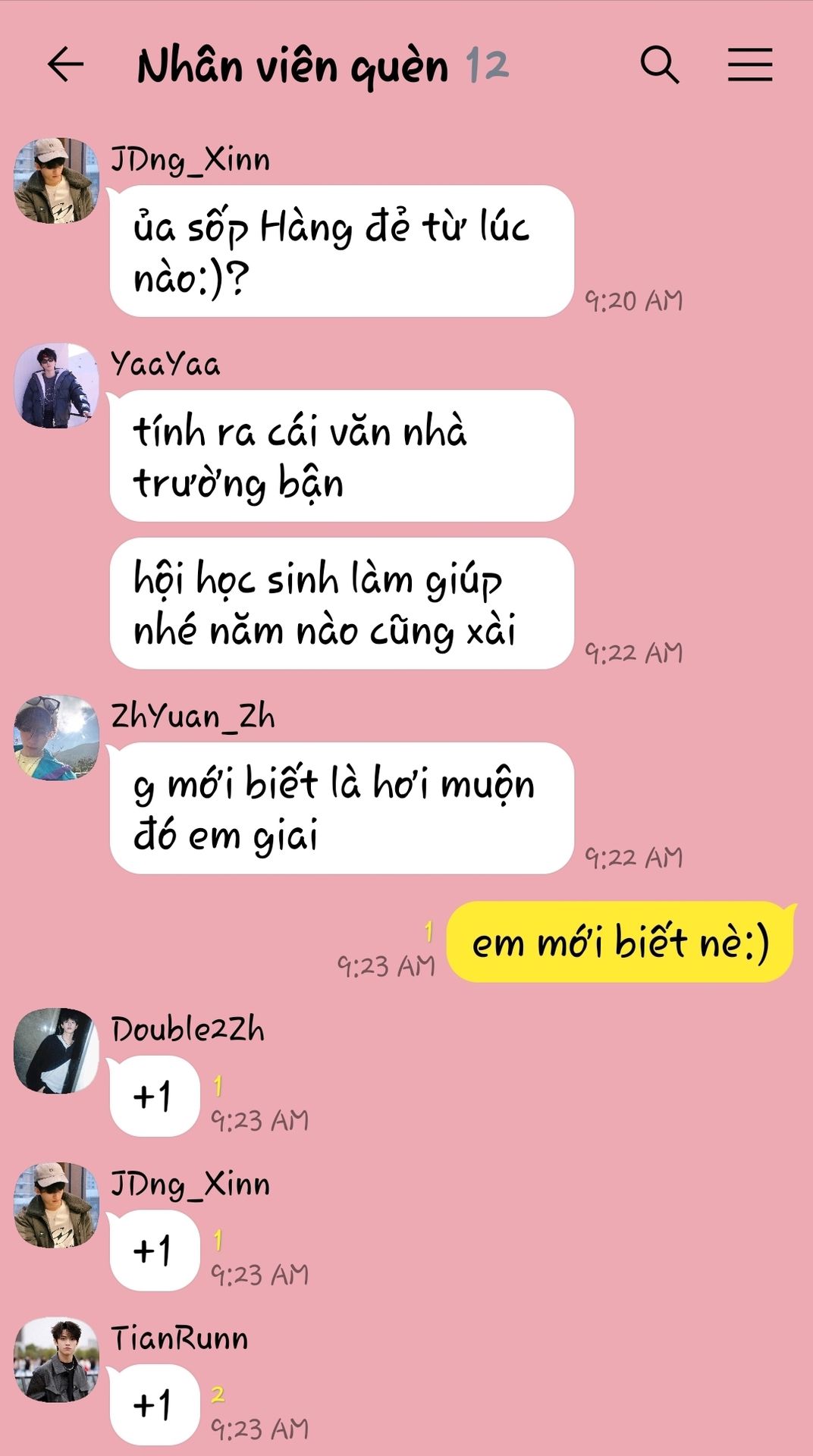Go back from the Nhân viên quèn chat

click(65, 64)
